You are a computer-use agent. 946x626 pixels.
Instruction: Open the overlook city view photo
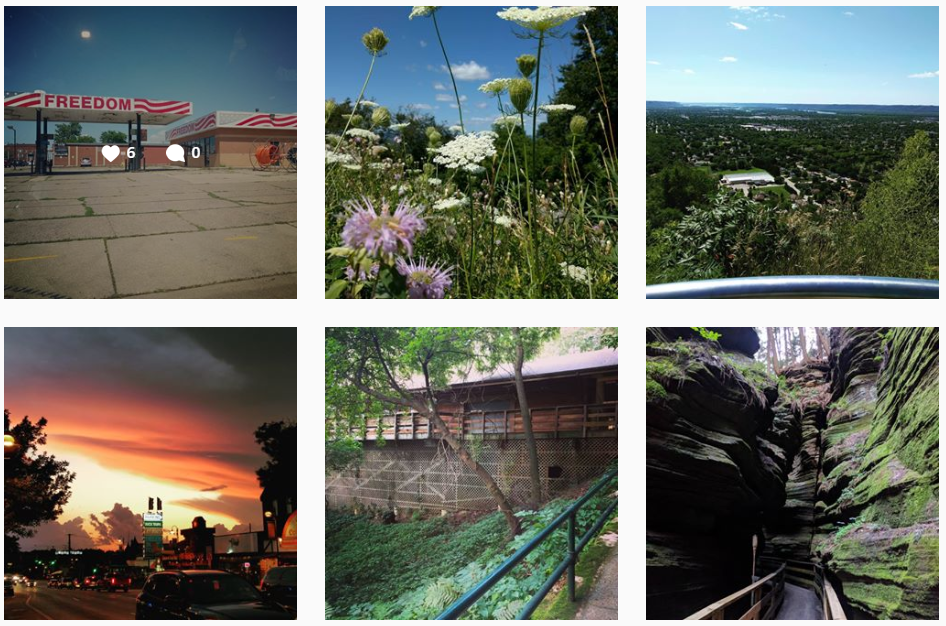click(792, 152)
